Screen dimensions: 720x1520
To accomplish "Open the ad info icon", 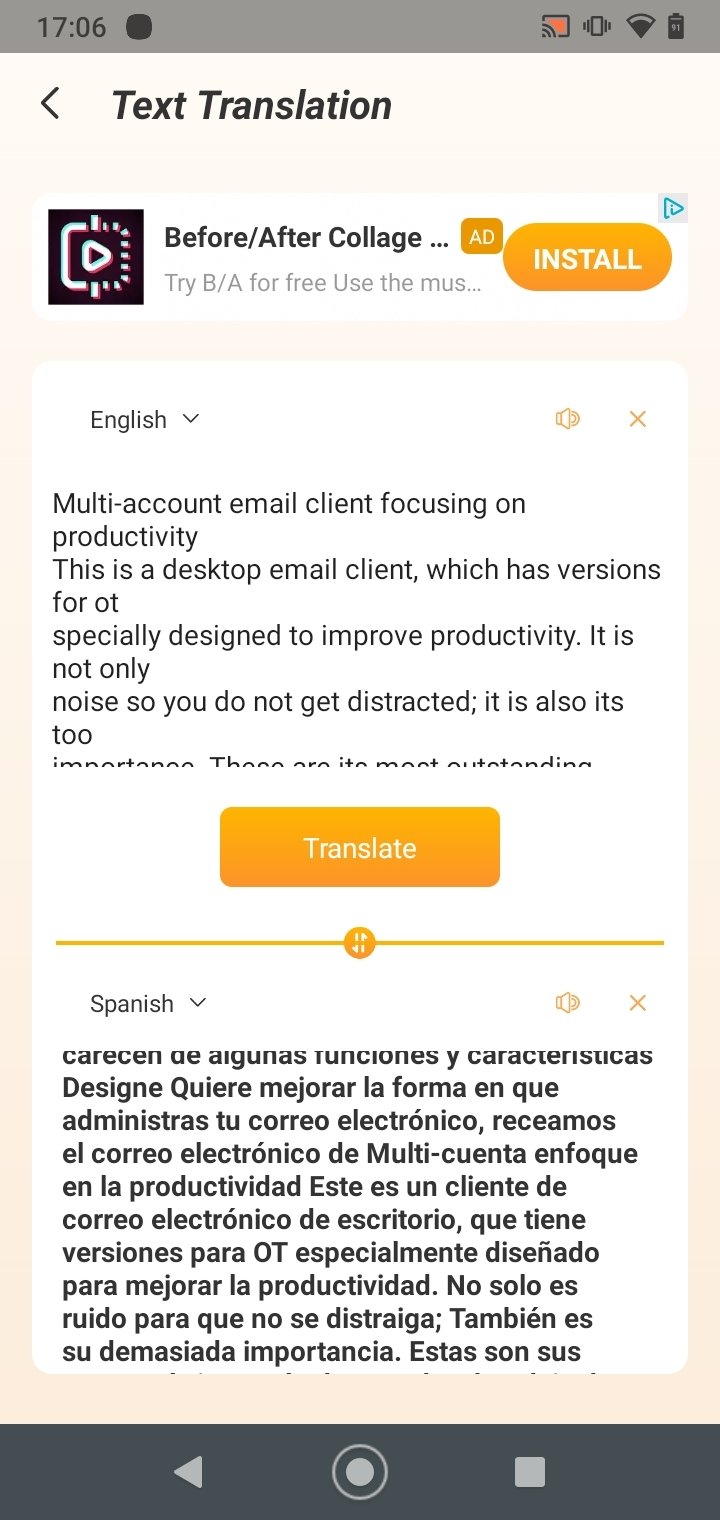I will (674, 208).
